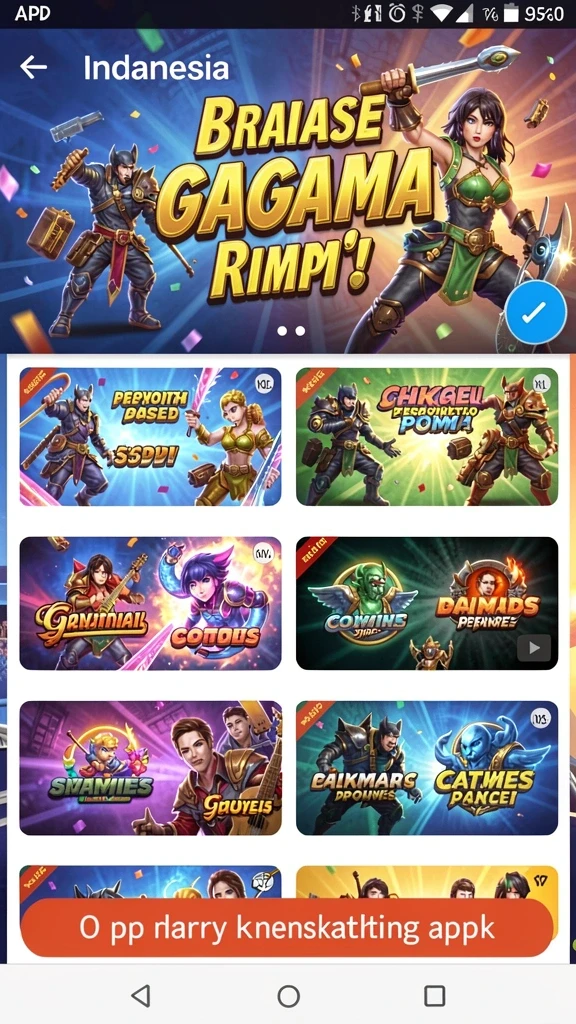This screenshot has height=1024, width=576.
Task: Open the Snamies Gauyeis game tile
Action: point(151,768)
